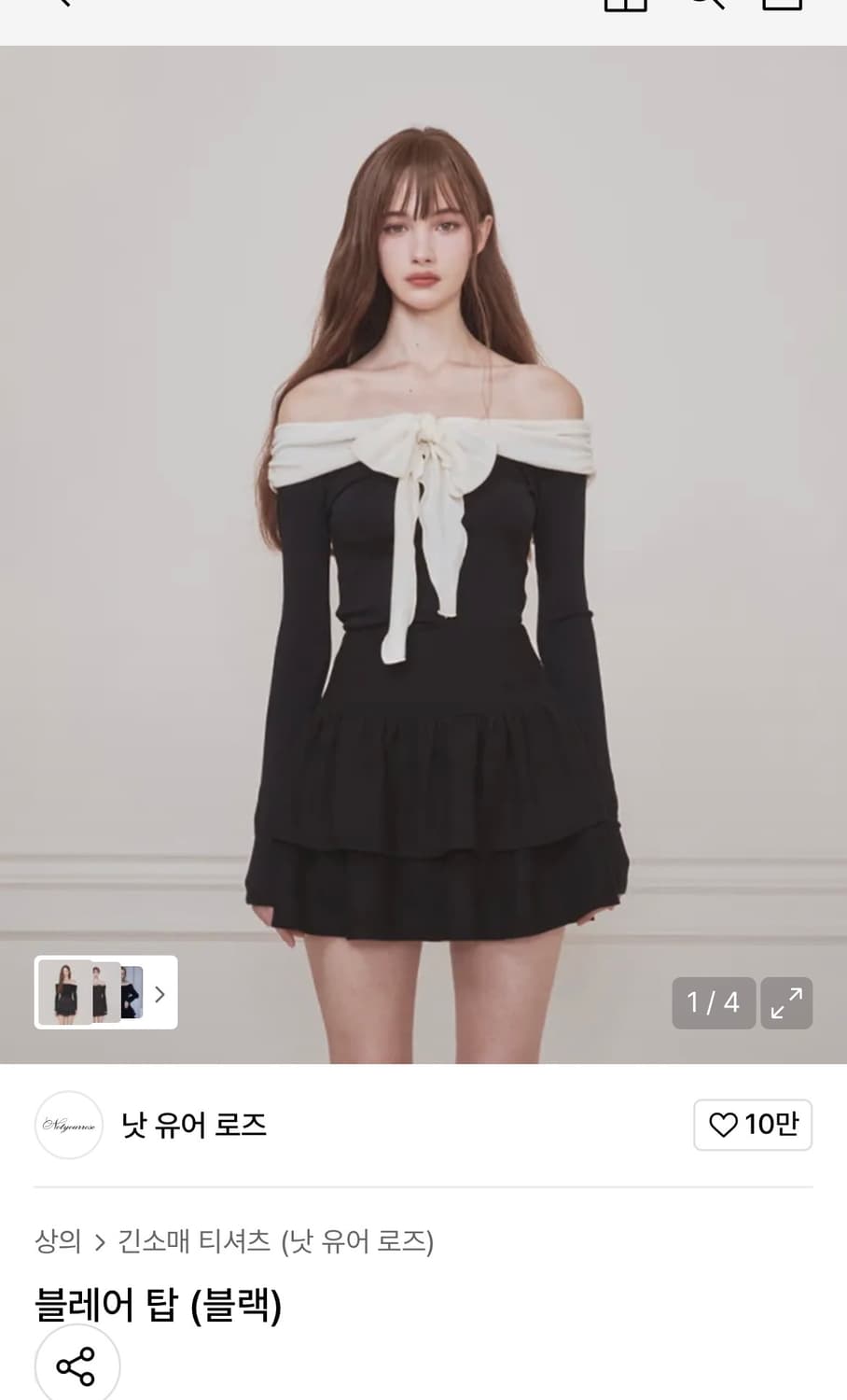
Task: Tap the brand name 낫 유어 로즈
Action: (194, 1125)
